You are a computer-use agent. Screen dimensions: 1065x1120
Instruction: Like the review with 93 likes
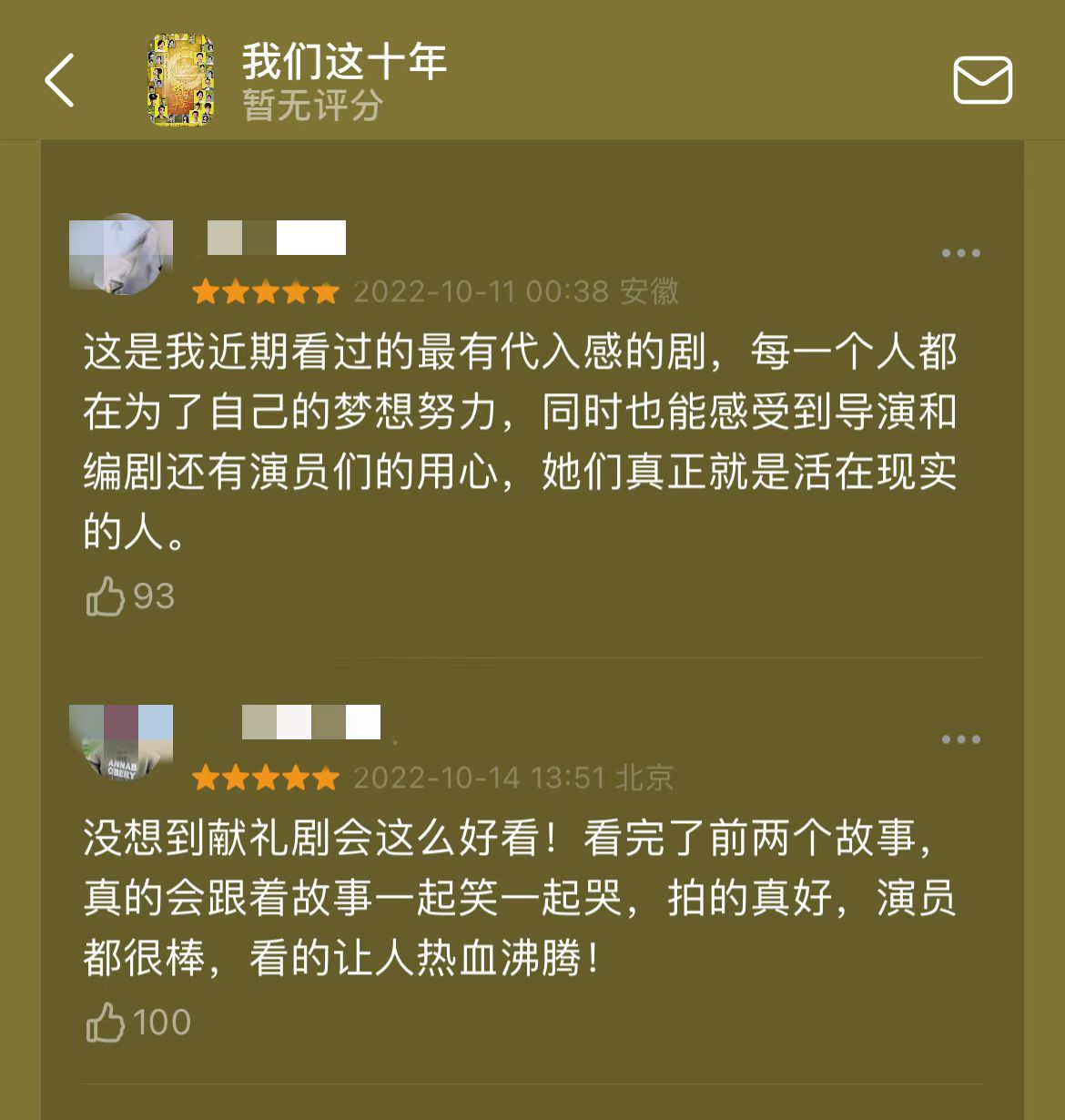tap(106, 597)
